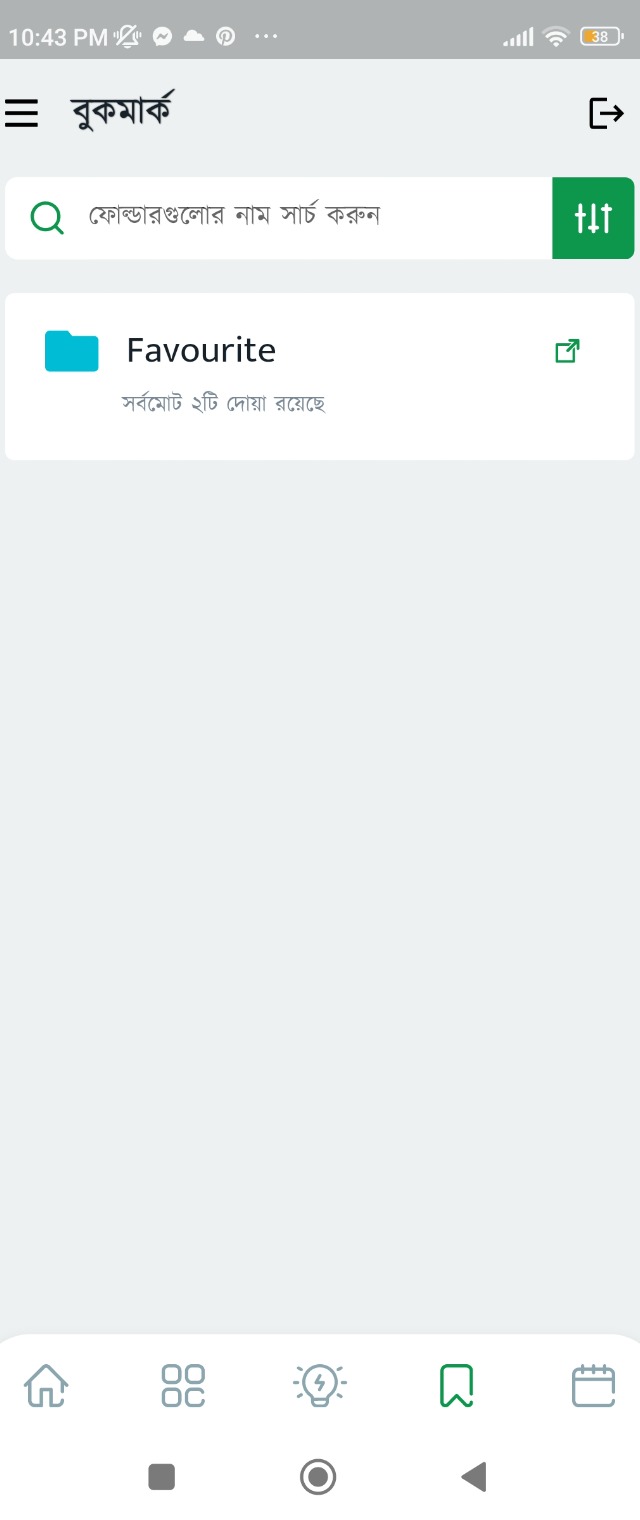640x1520 pixels.
Task: Select the bookmark tab
Action: (x=456, y=1386)
